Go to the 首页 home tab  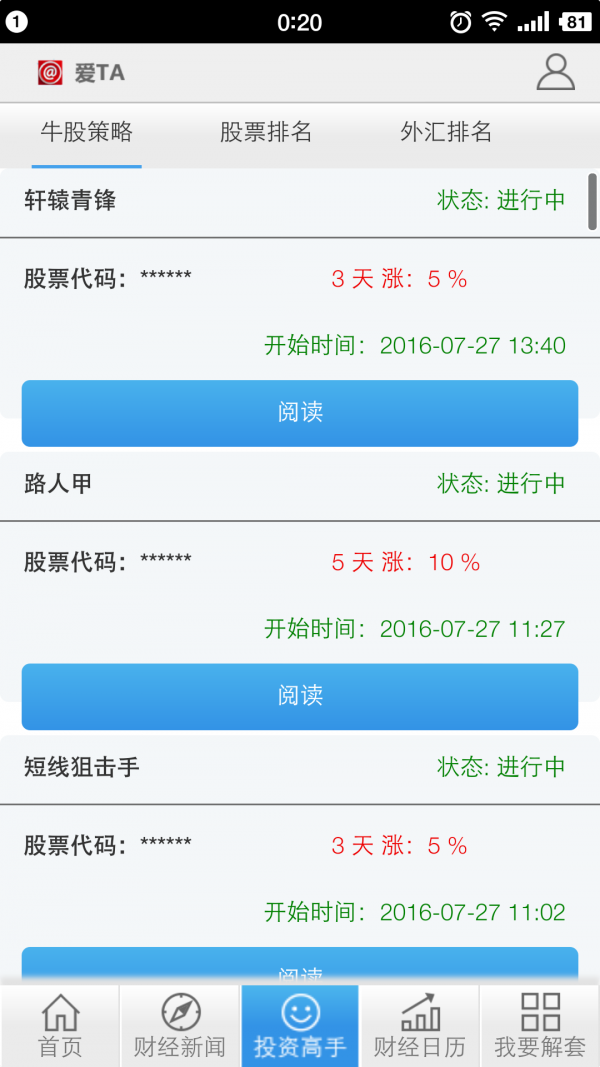(60, 1026)
